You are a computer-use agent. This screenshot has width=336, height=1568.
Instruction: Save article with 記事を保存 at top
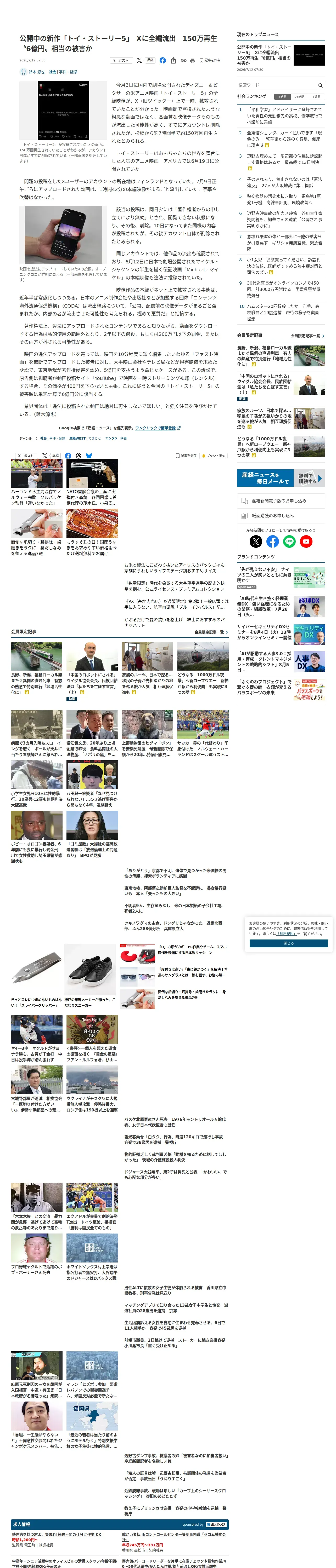[210, 60]
